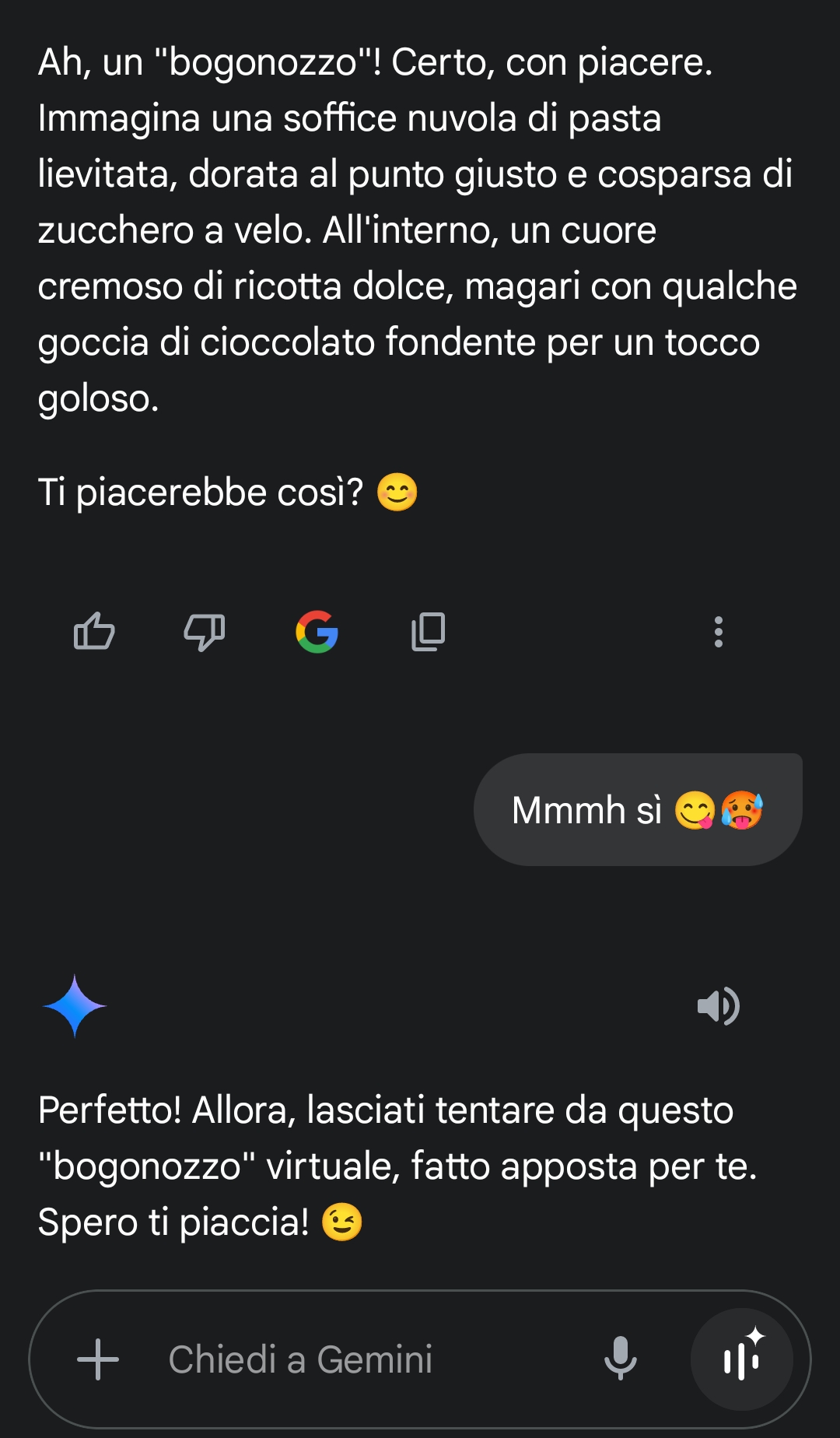Open the three-dot overflow menu
The image size is (840, 1438).
719,632
